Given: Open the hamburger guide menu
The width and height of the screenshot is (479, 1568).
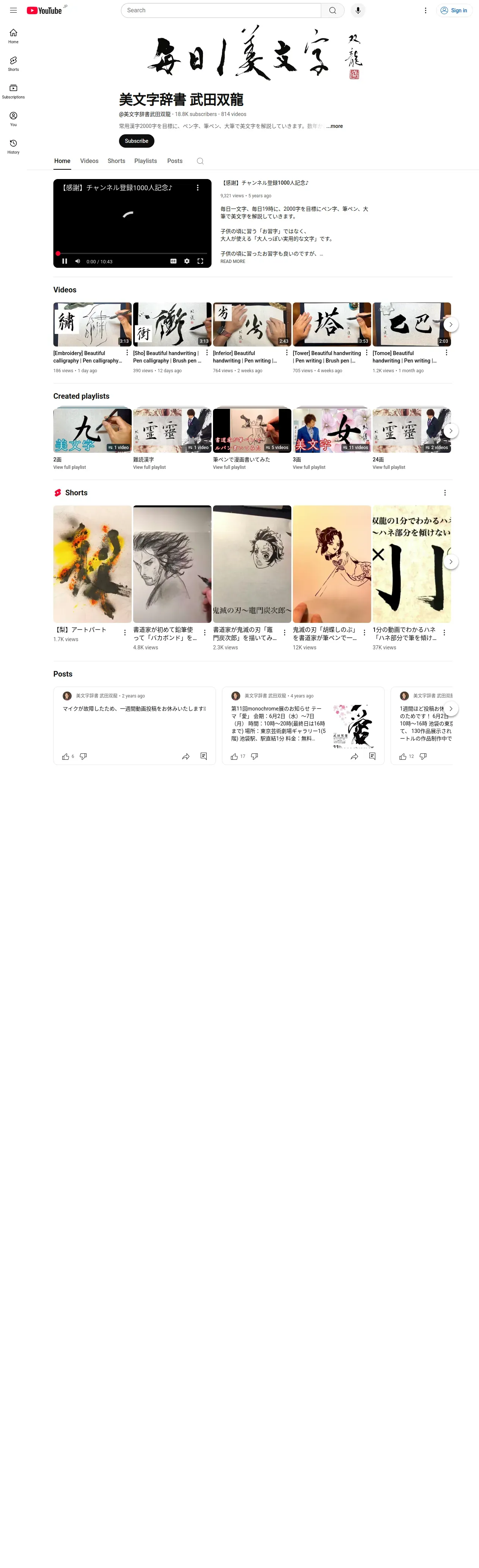Looking at the screenshot, I should tap(13, 10).
